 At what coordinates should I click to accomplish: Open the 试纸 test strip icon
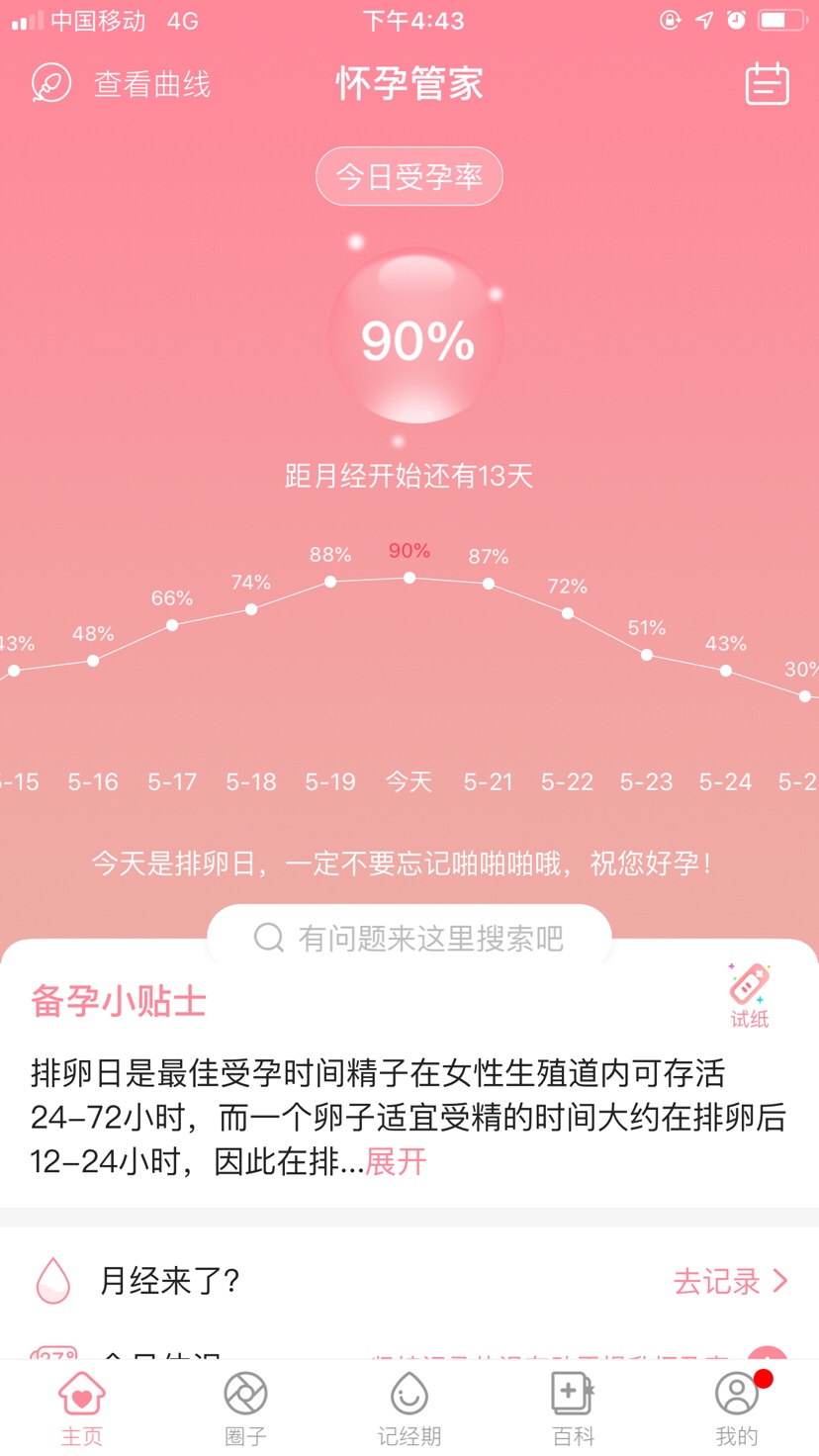click(x=749, y=995)
